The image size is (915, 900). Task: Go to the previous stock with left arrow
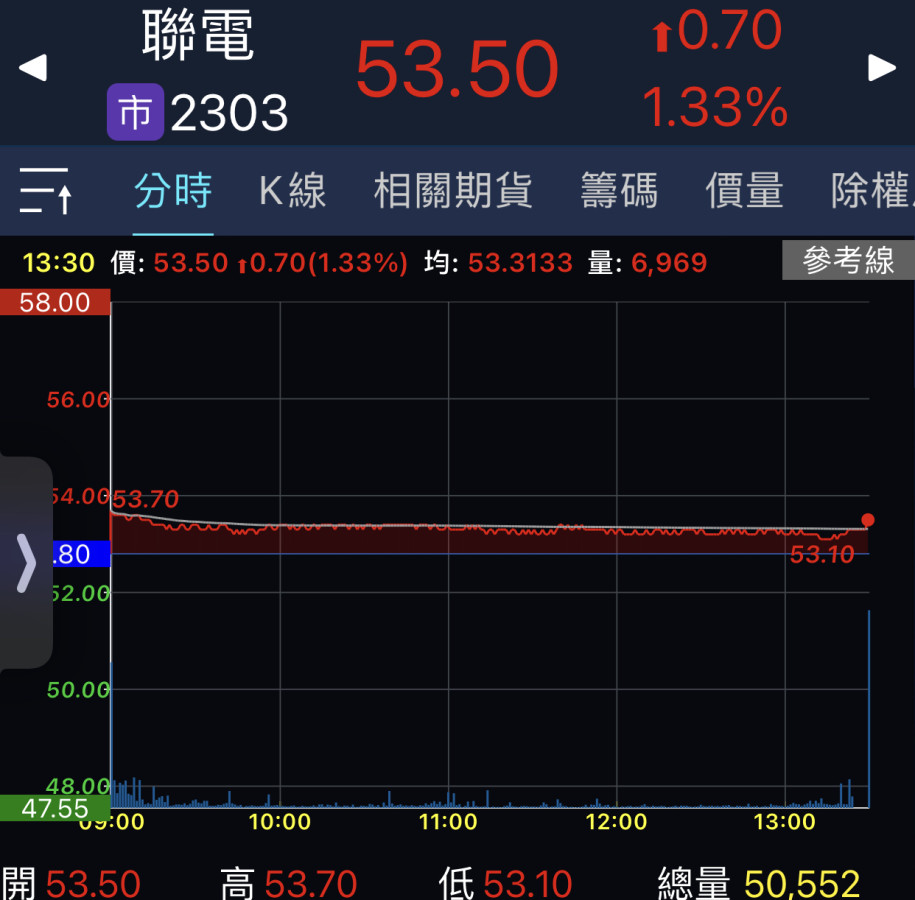(33, 68)
